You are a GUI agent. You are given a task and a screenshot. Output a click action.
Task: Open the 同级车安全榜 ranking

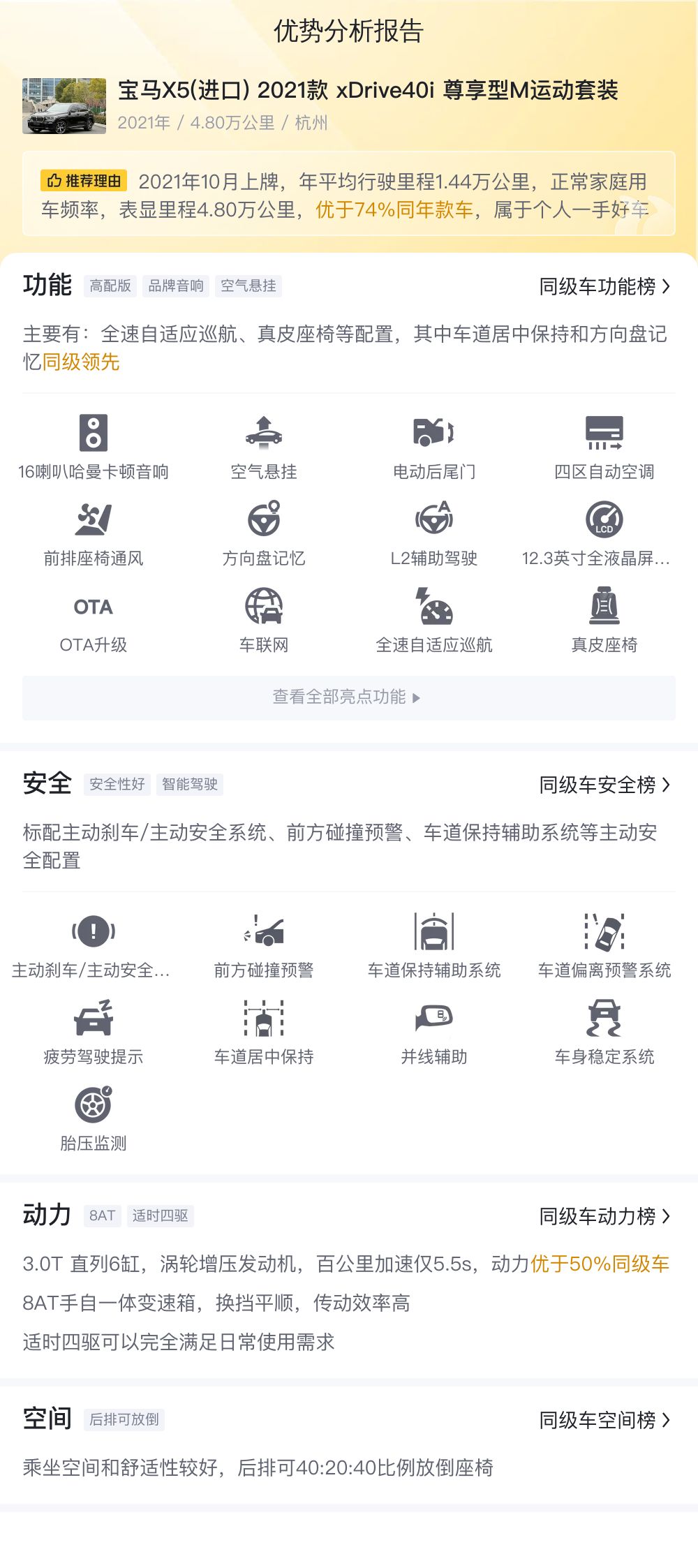point(604,785)
